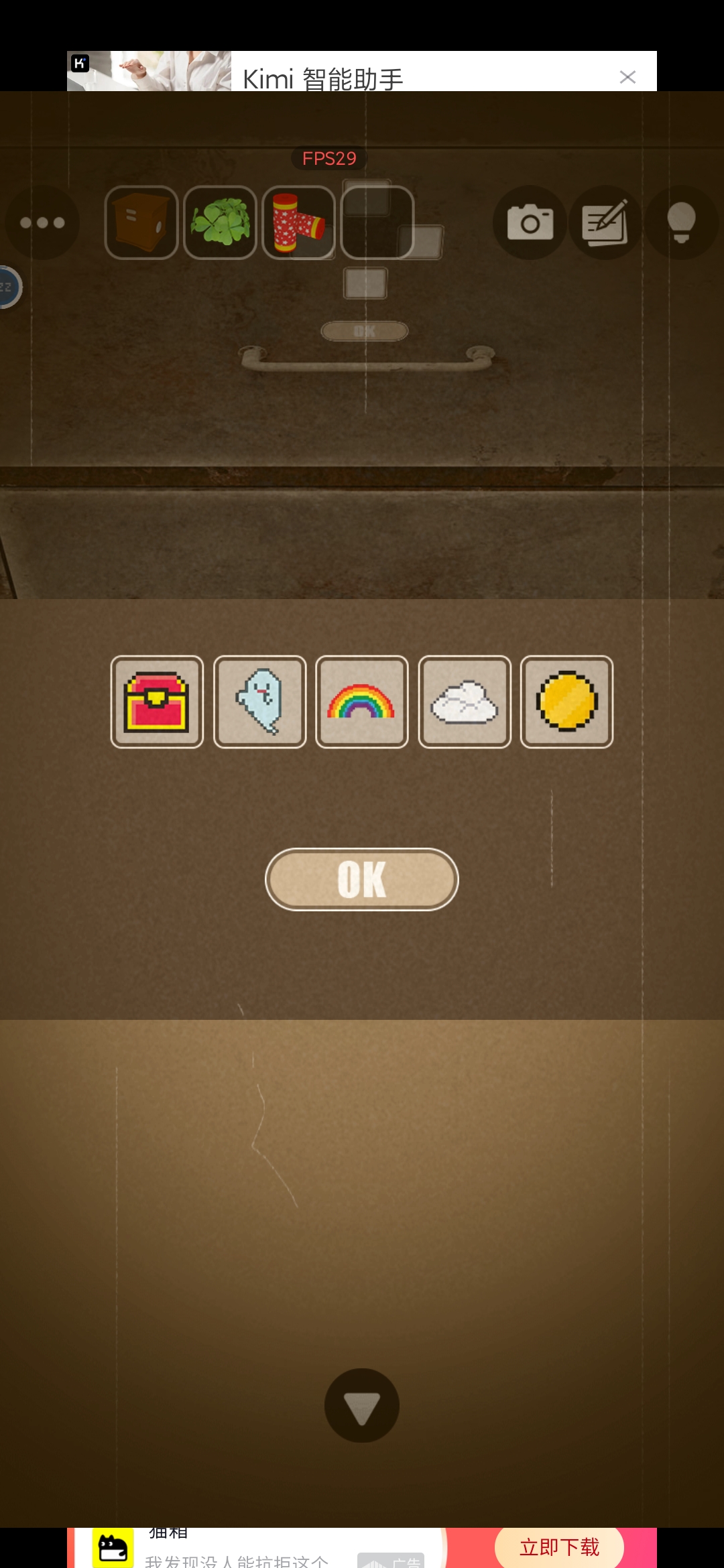Image resolution: width=724 pixels, height=1568 pixels.
Task: Go back with the down arrow
Action: tap(362, 1405)
